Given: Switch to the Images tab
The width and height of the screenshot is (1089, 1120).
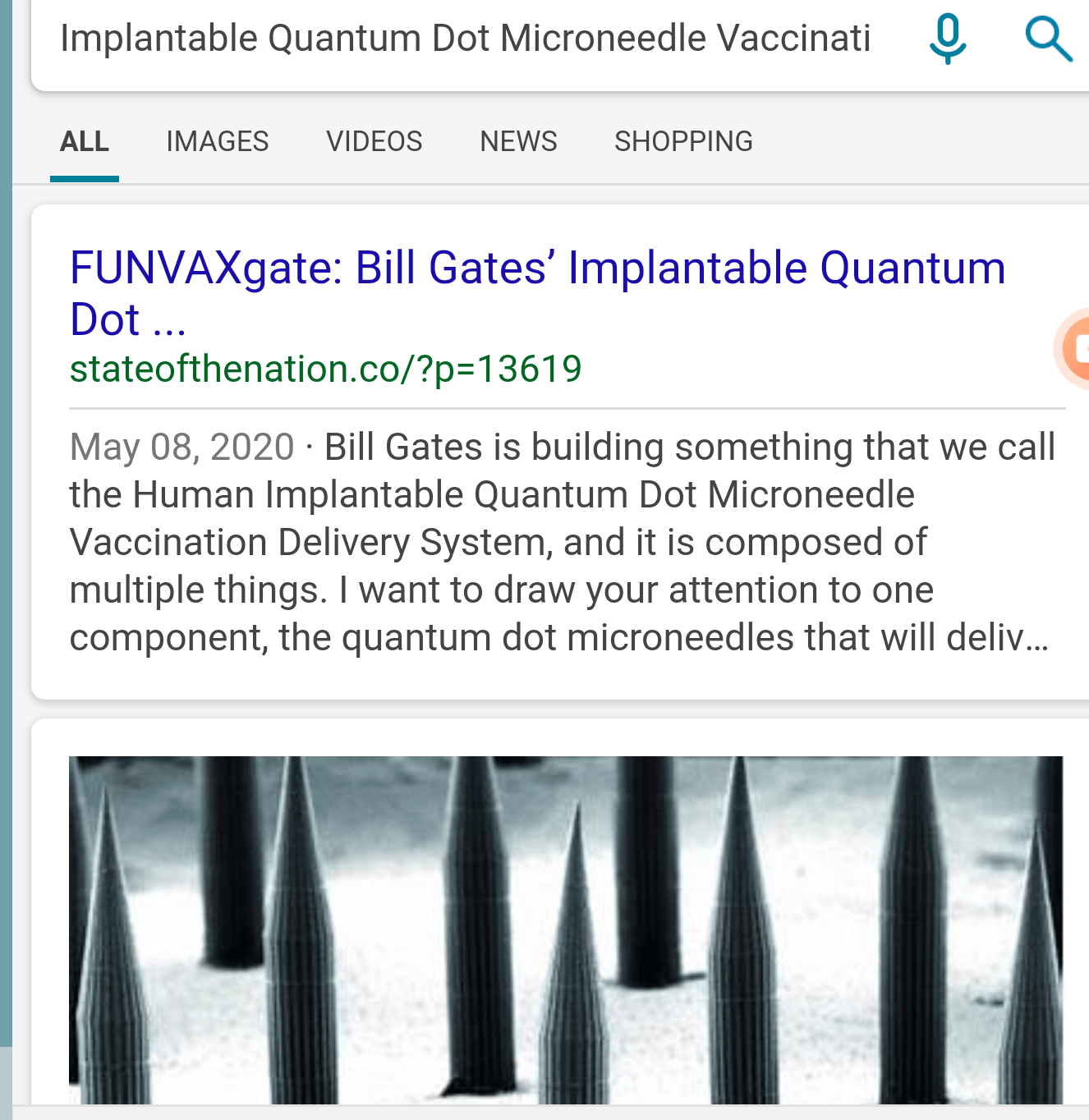Looking at the screenshot, I should click(x=217, y=142).
